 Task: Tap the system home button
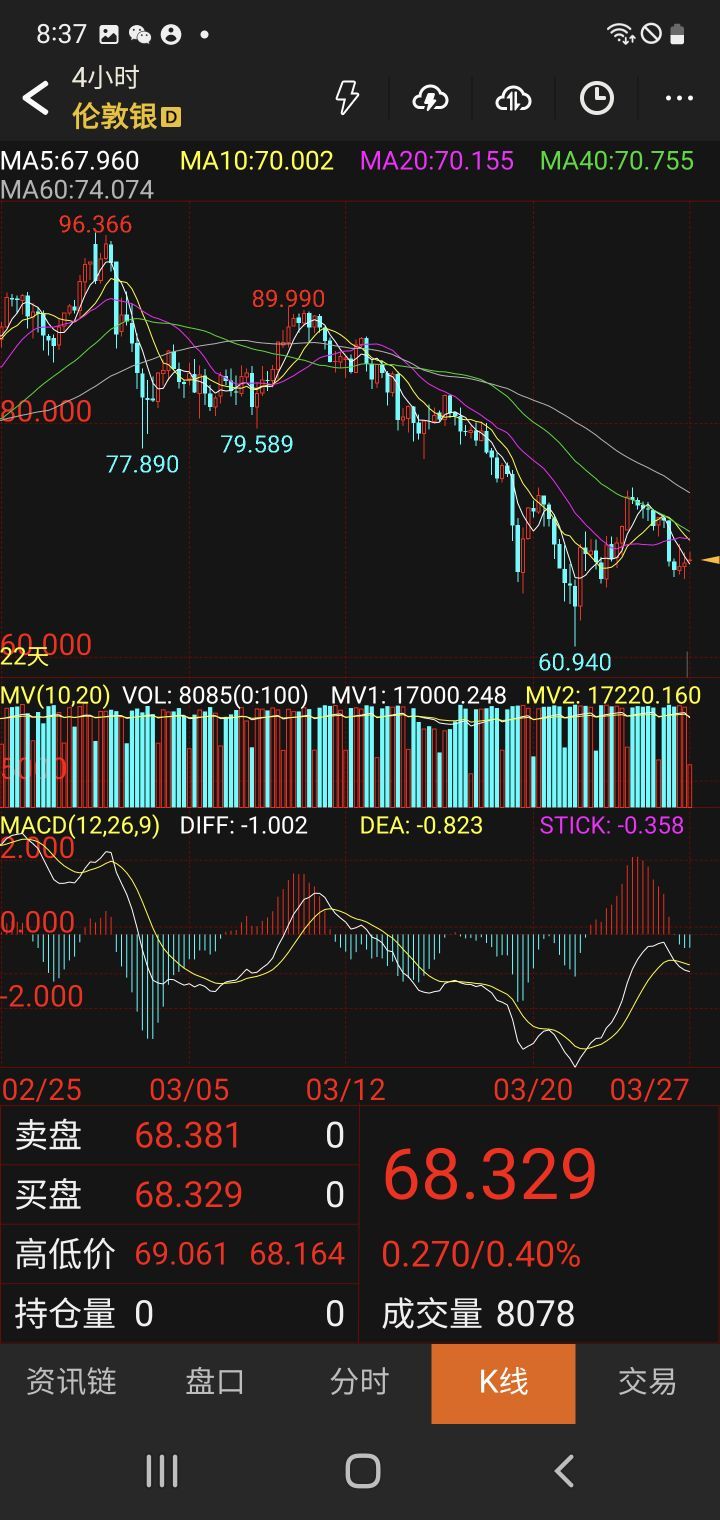click(x=362, y=1471)
